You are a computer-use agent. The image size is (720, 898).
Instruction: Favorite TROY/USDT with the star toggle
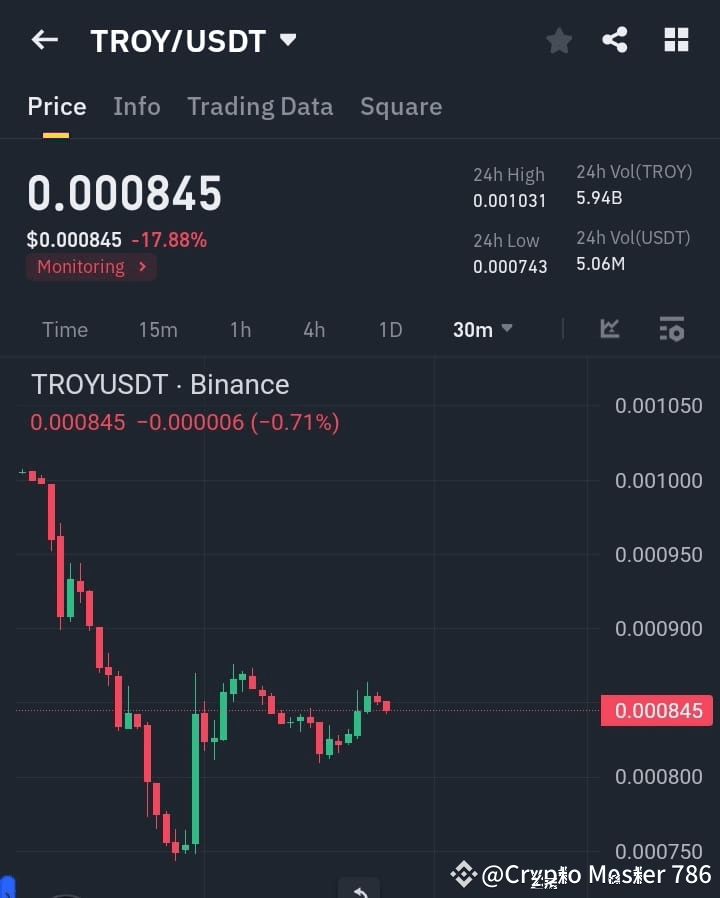coord(559,40)
